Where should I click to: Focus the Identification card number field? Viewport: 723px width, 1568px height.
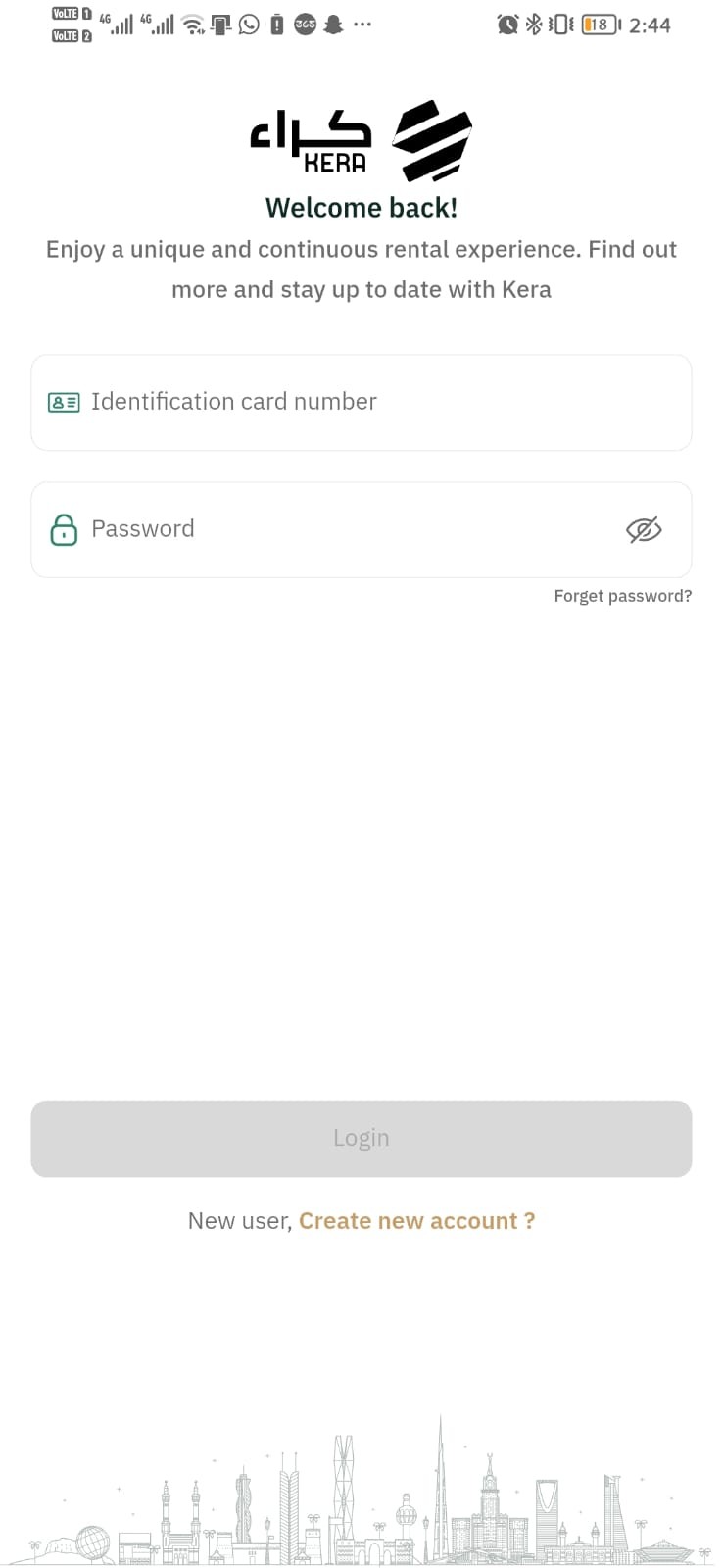[x=361, y=402]
